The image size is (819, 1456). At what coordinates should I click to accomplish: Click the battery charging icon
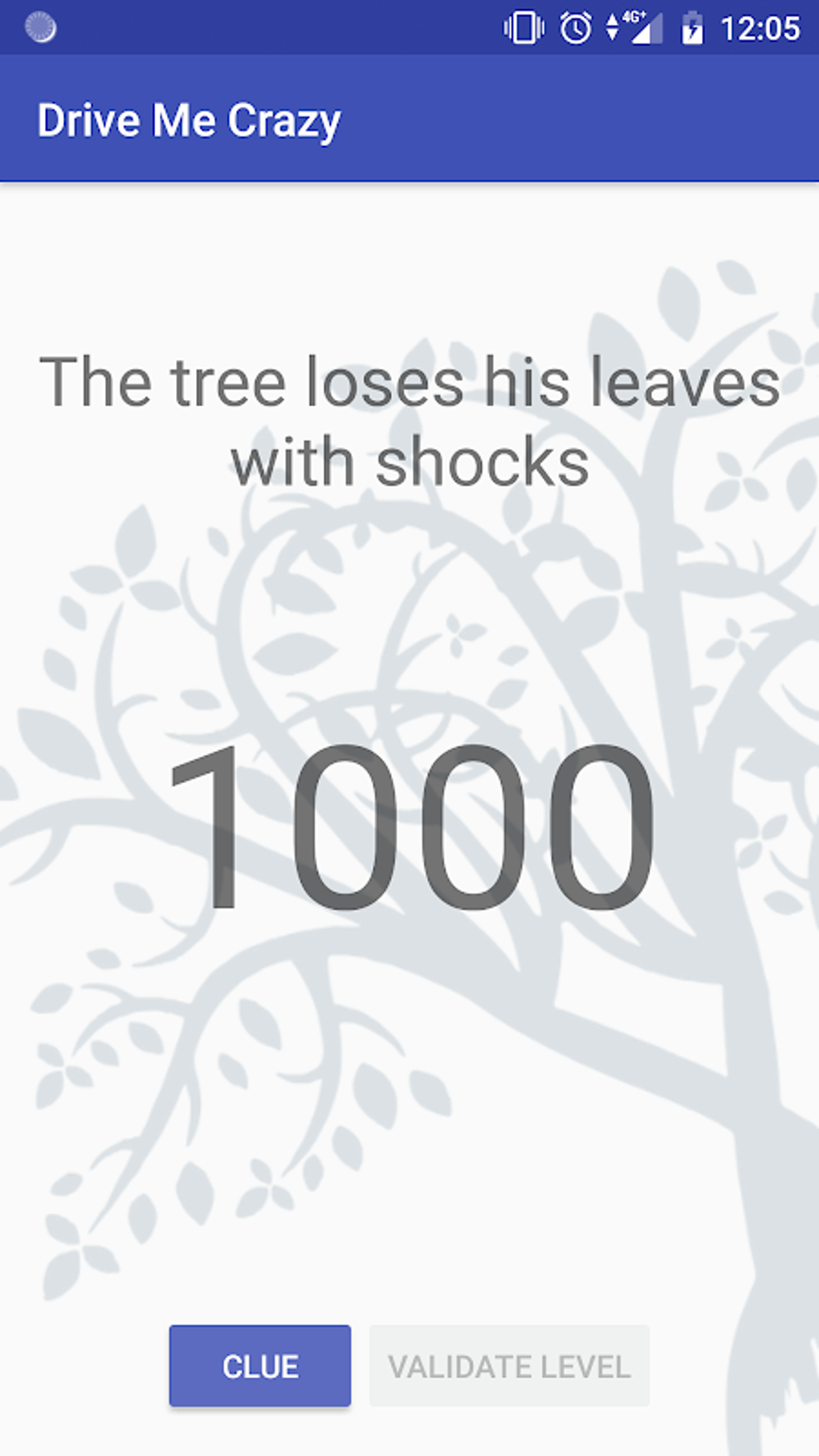[691, 28]
